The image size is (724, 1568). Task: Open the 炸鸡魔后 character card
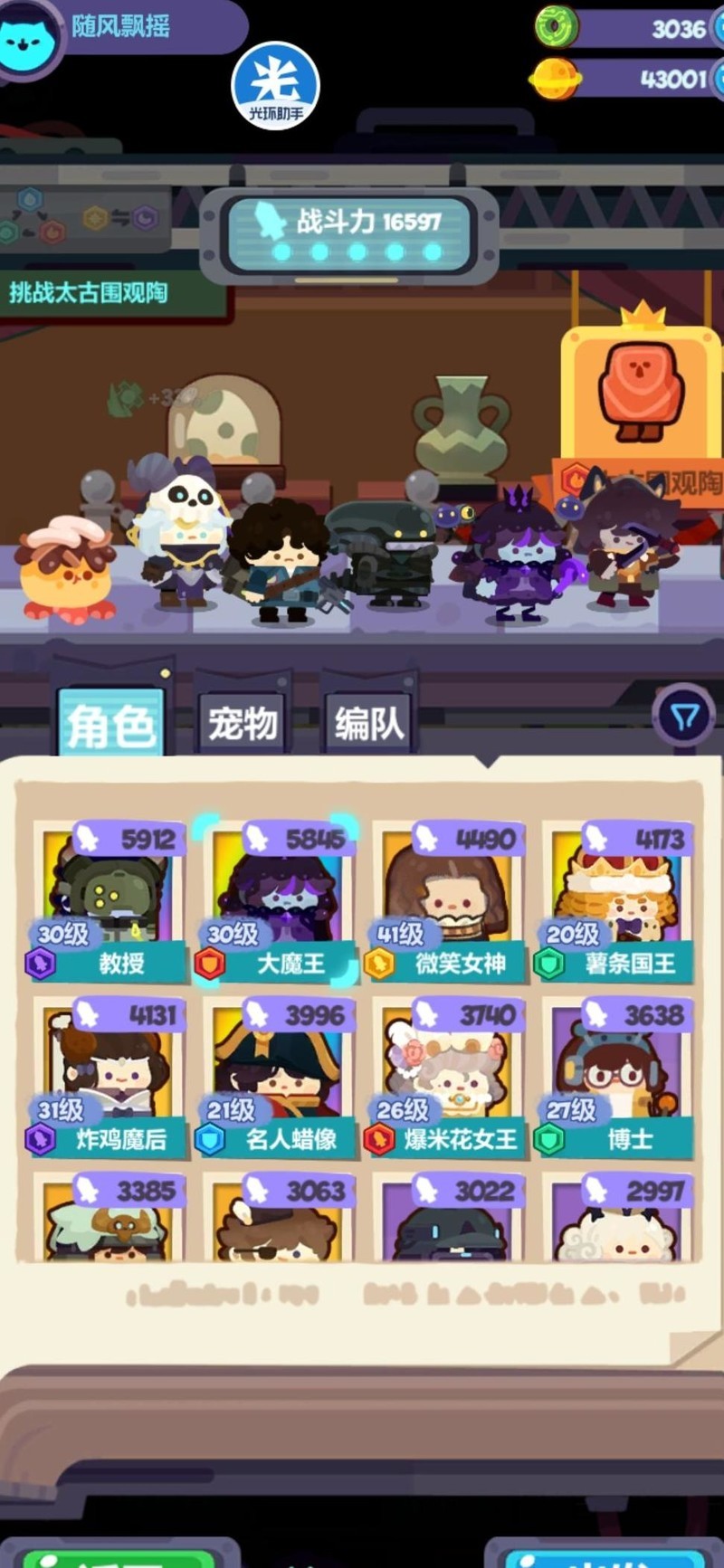tap(109, 1077)
